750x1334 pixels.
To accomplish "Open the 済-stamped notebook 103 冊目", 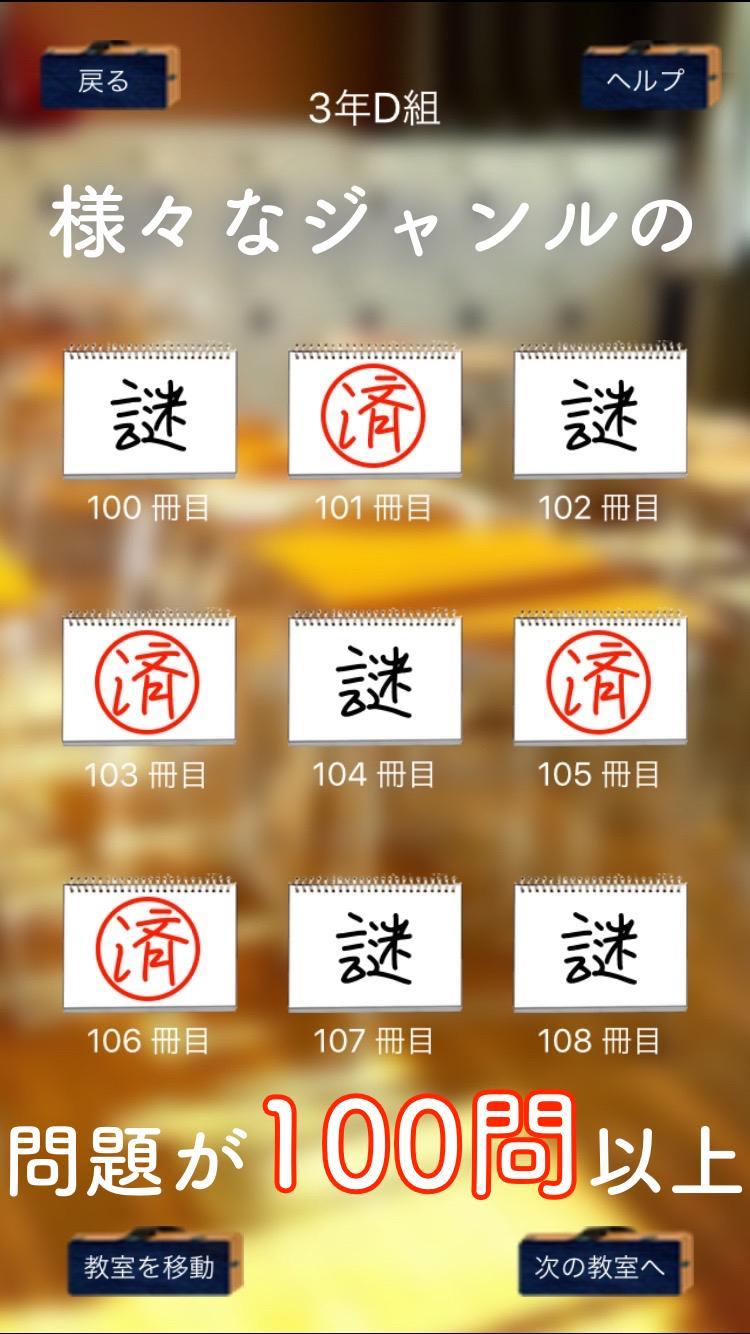I will (148, 680).
